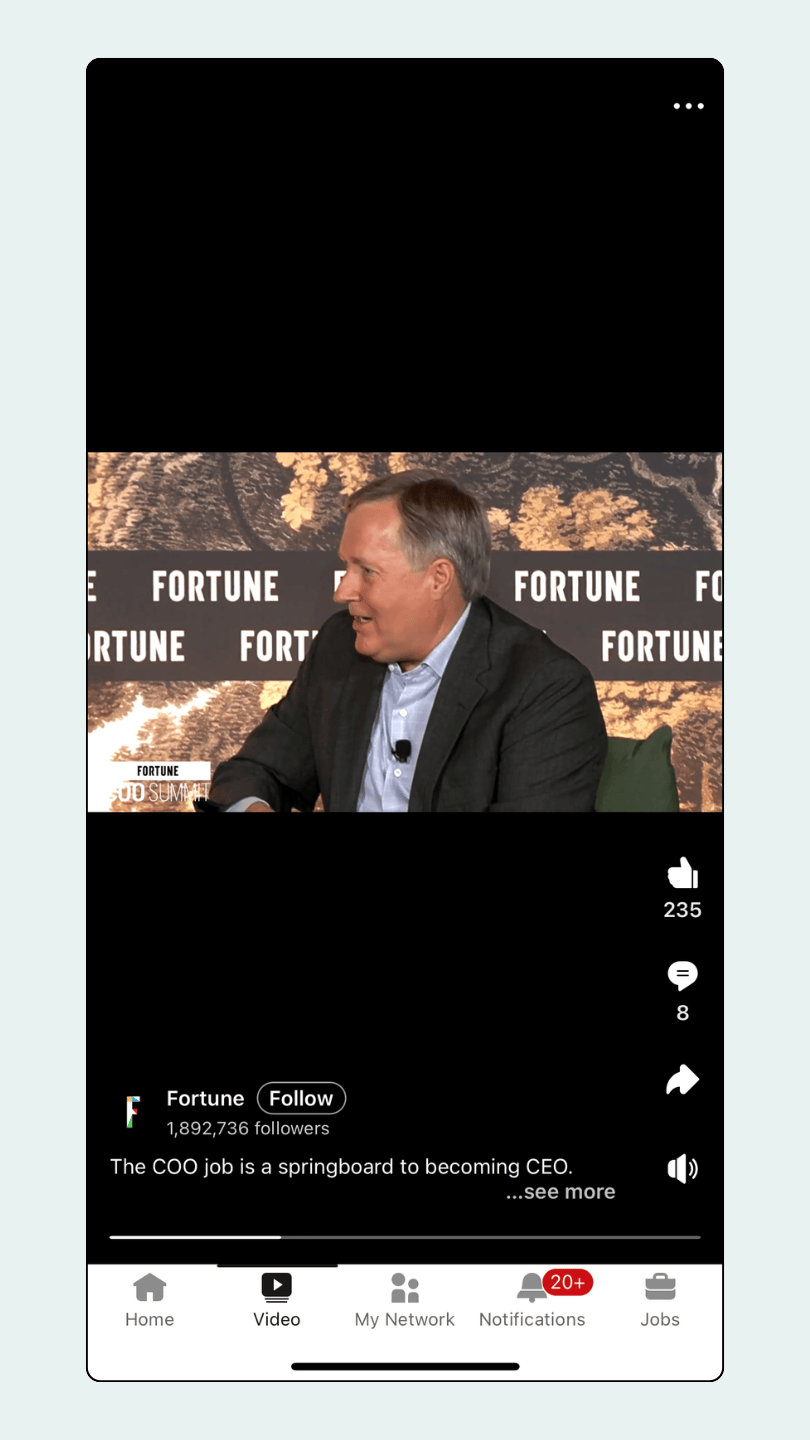Open comments via the speech bubble icon
The height and width of the screenshot is (1440, 810).
point(681,977)
